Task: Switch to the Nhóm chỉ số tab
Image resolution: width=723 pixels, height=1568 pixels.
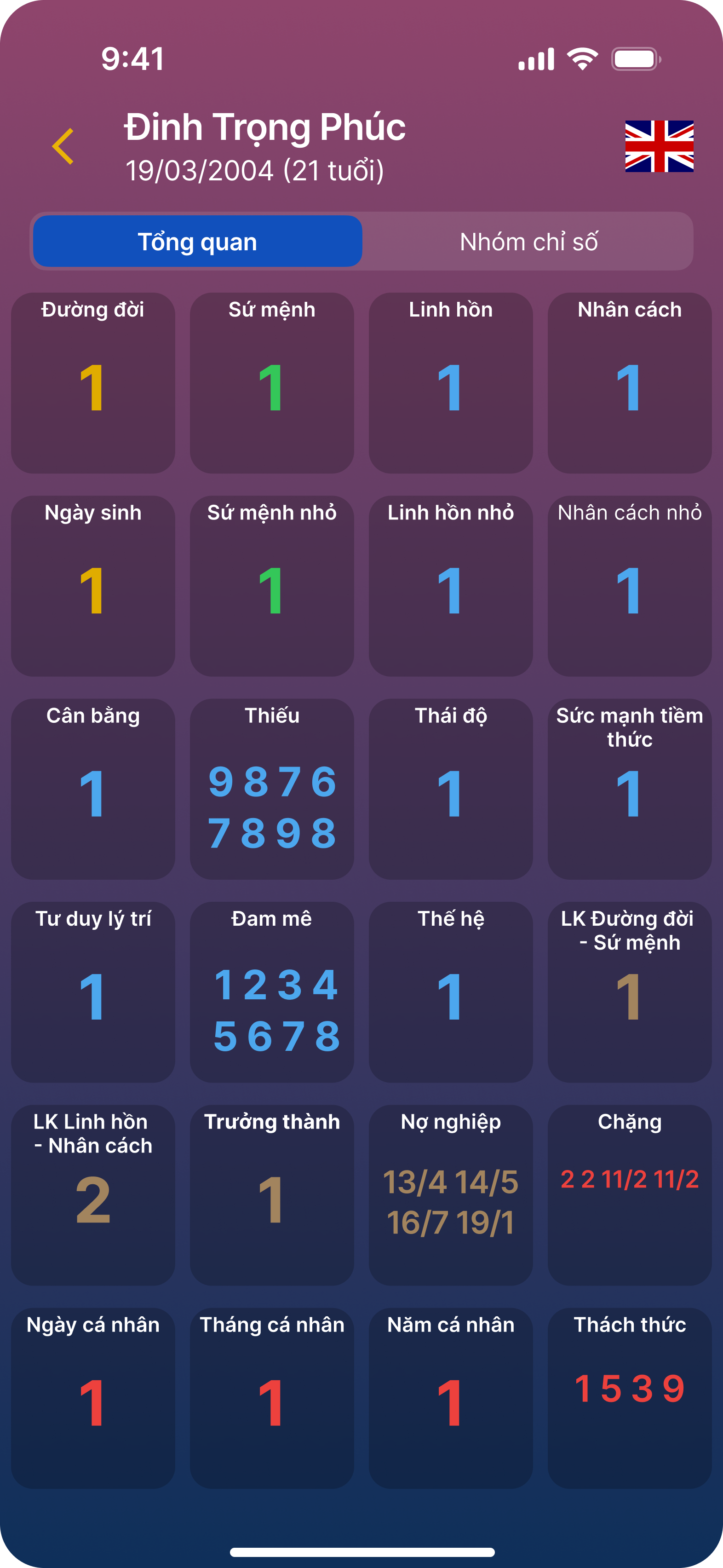Action: click(x=528, y=242)
